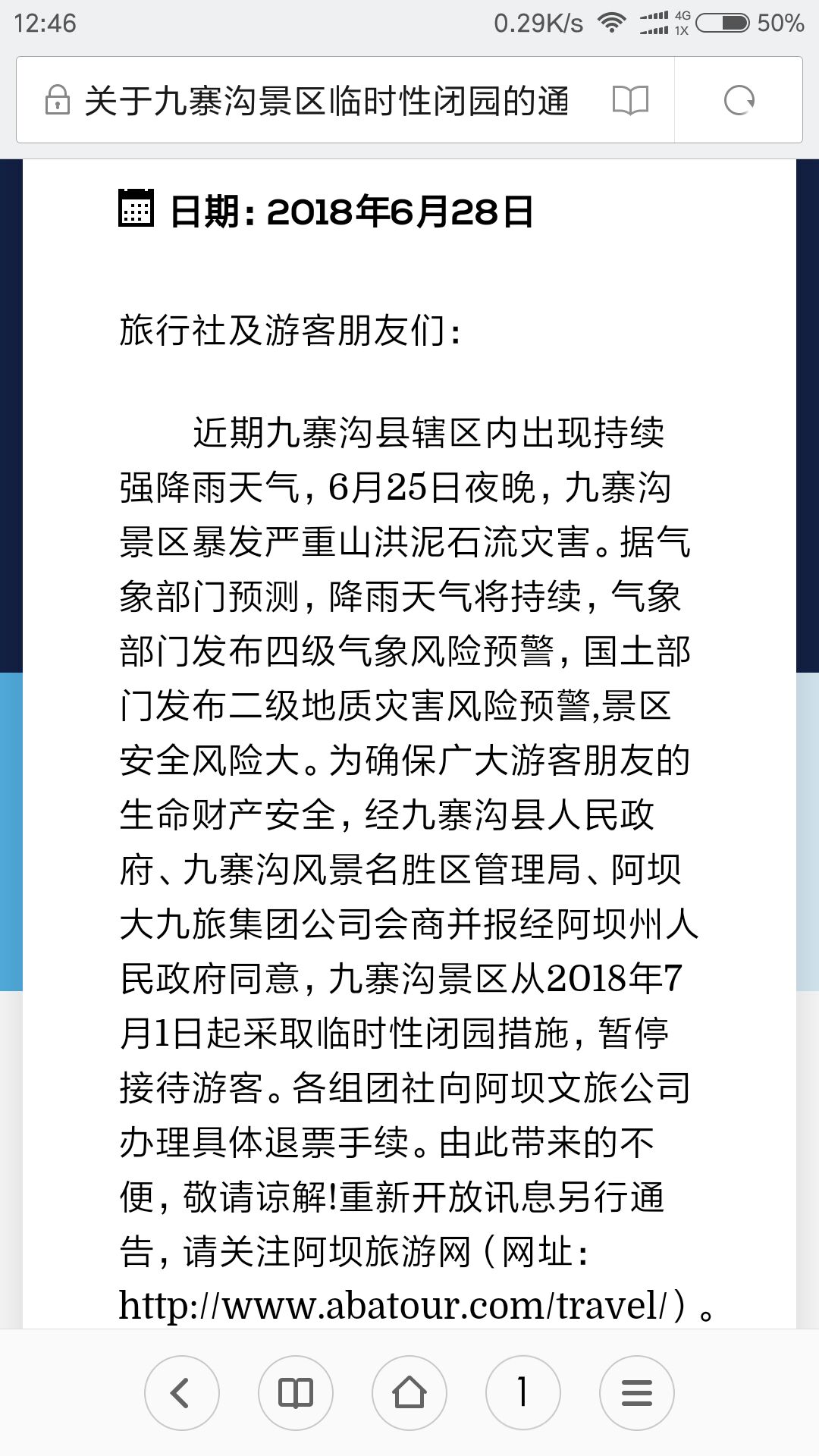Image resolution: width=819 pixels, height=1456 pixels.
Task: Reload the page with the refresh icon
Action: coord(739,100)
